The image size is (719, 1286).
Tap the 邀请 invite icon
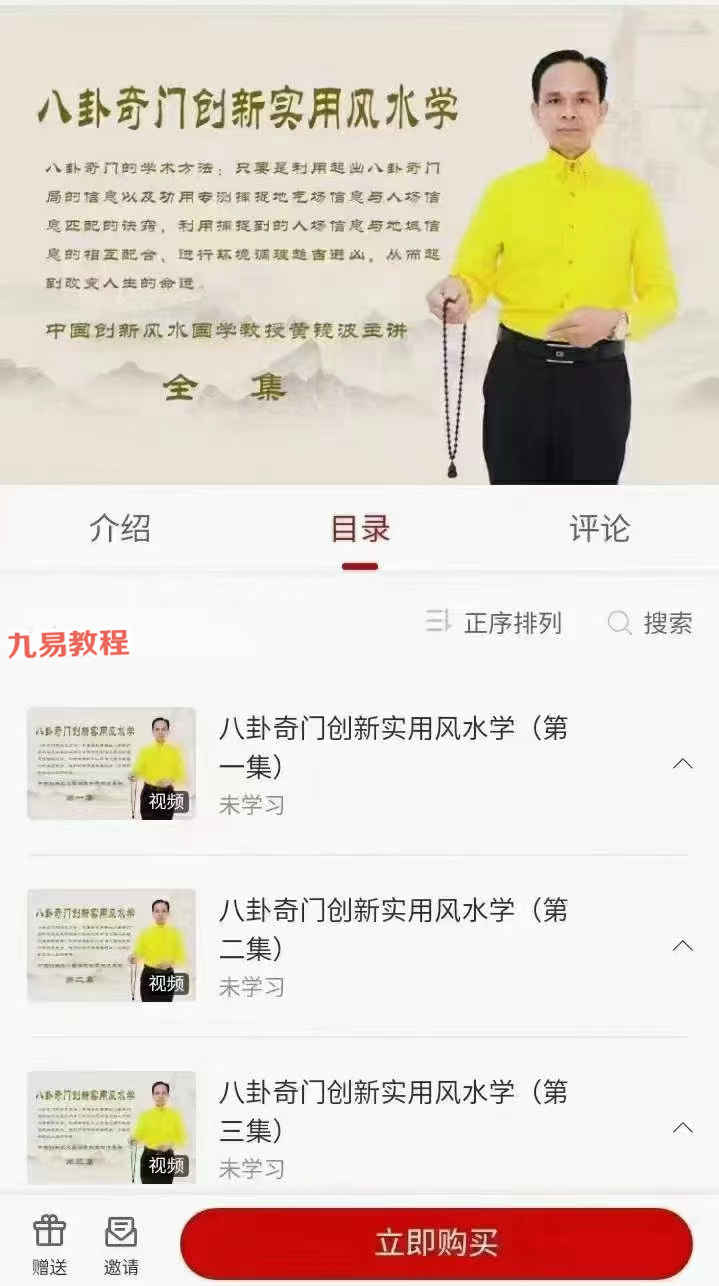point(121,1245)
